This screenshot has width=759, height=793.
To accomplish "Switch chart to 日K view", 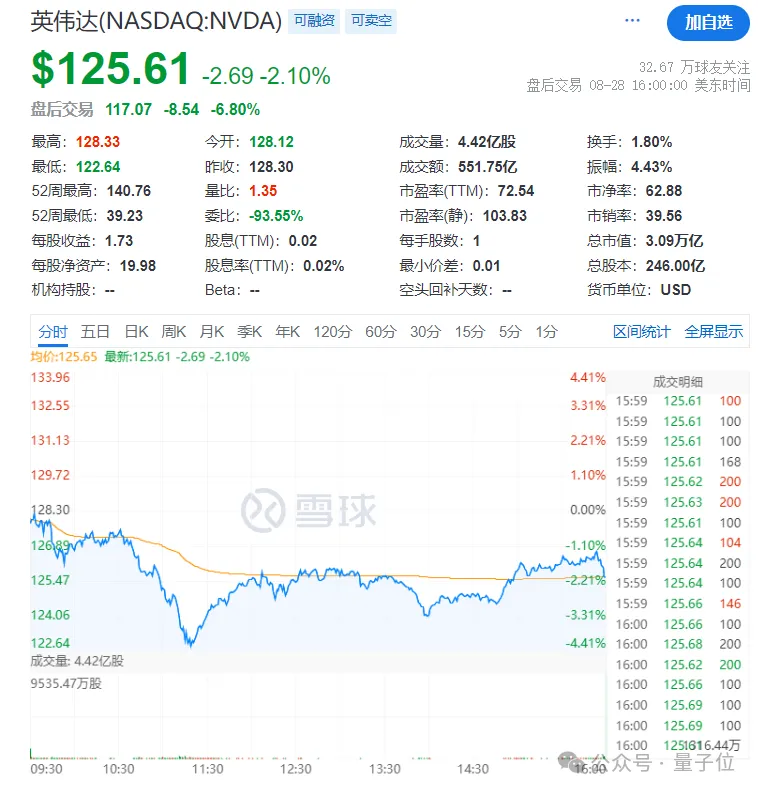I will (136, 332).
